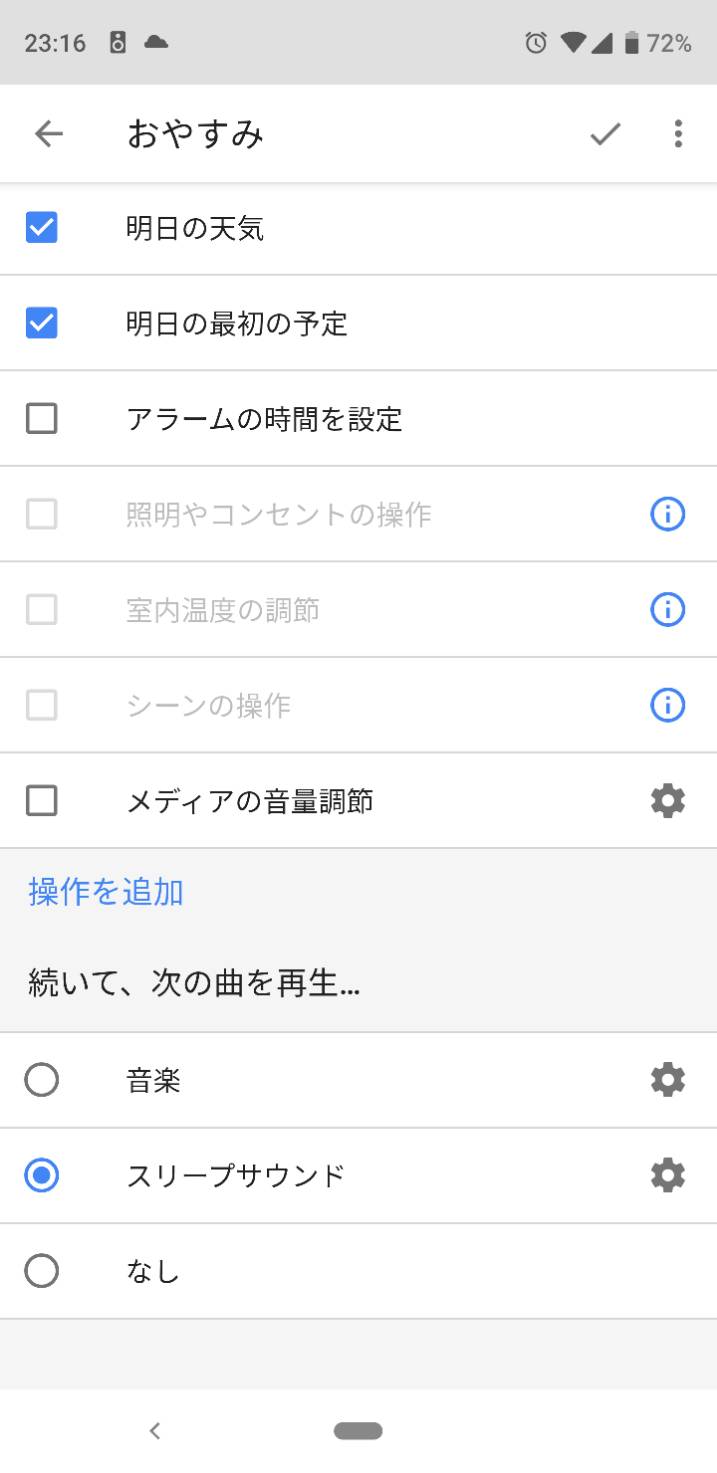Enable アラームの時間を設定 checkbox
This screenshot has height=1473, width=717.
click(41, 418)
